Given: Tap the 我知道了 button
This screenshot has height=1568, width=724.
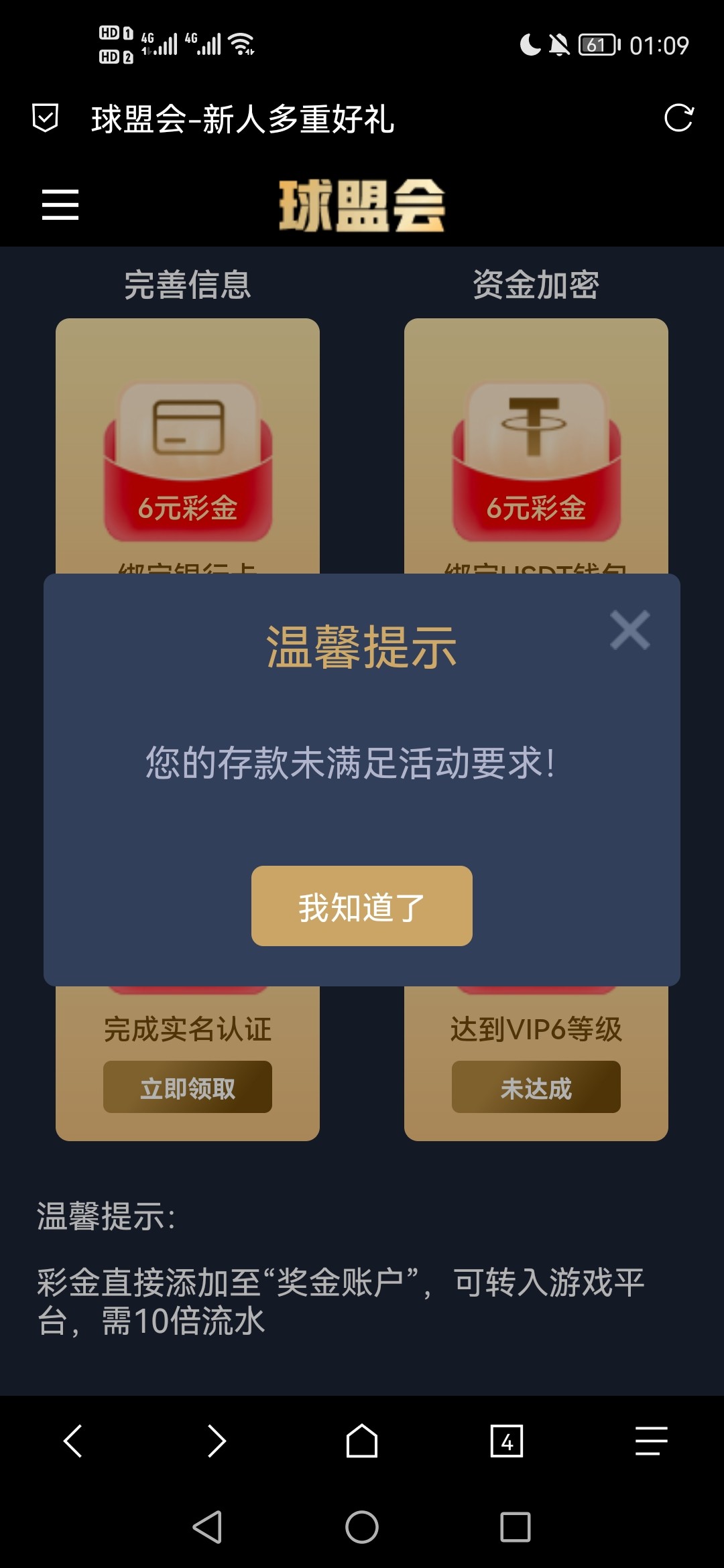Looking at the screenshot, I should 362,906.
